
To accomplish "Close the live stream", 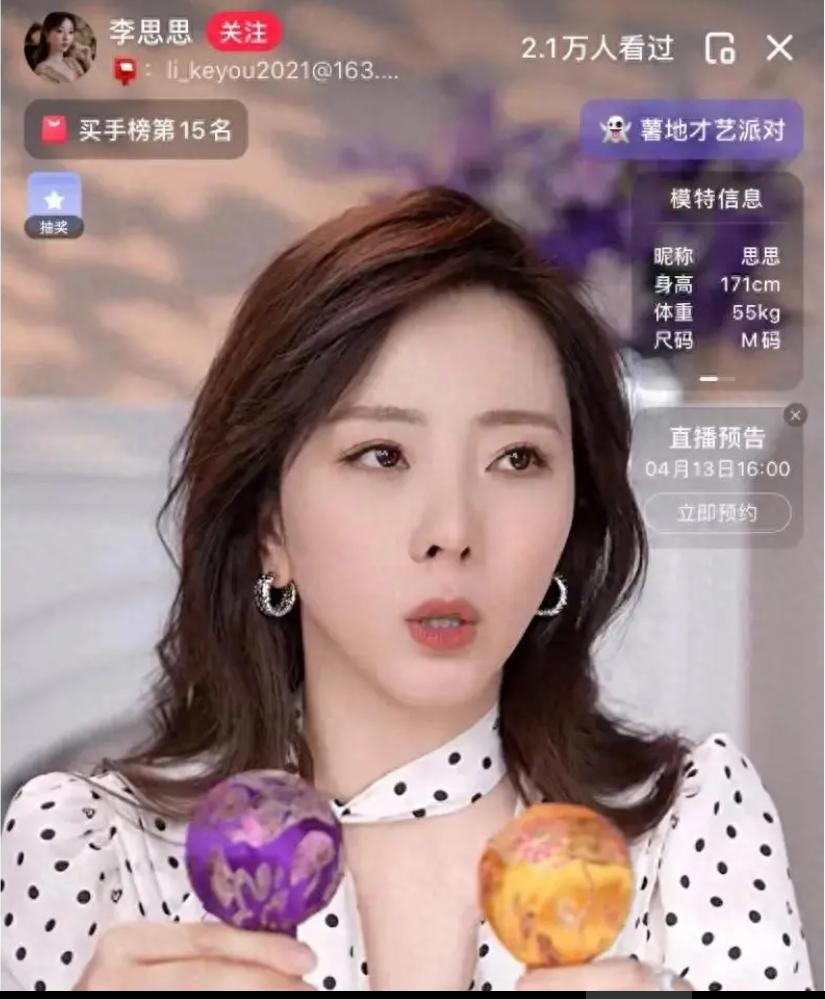I will (779, 48).
